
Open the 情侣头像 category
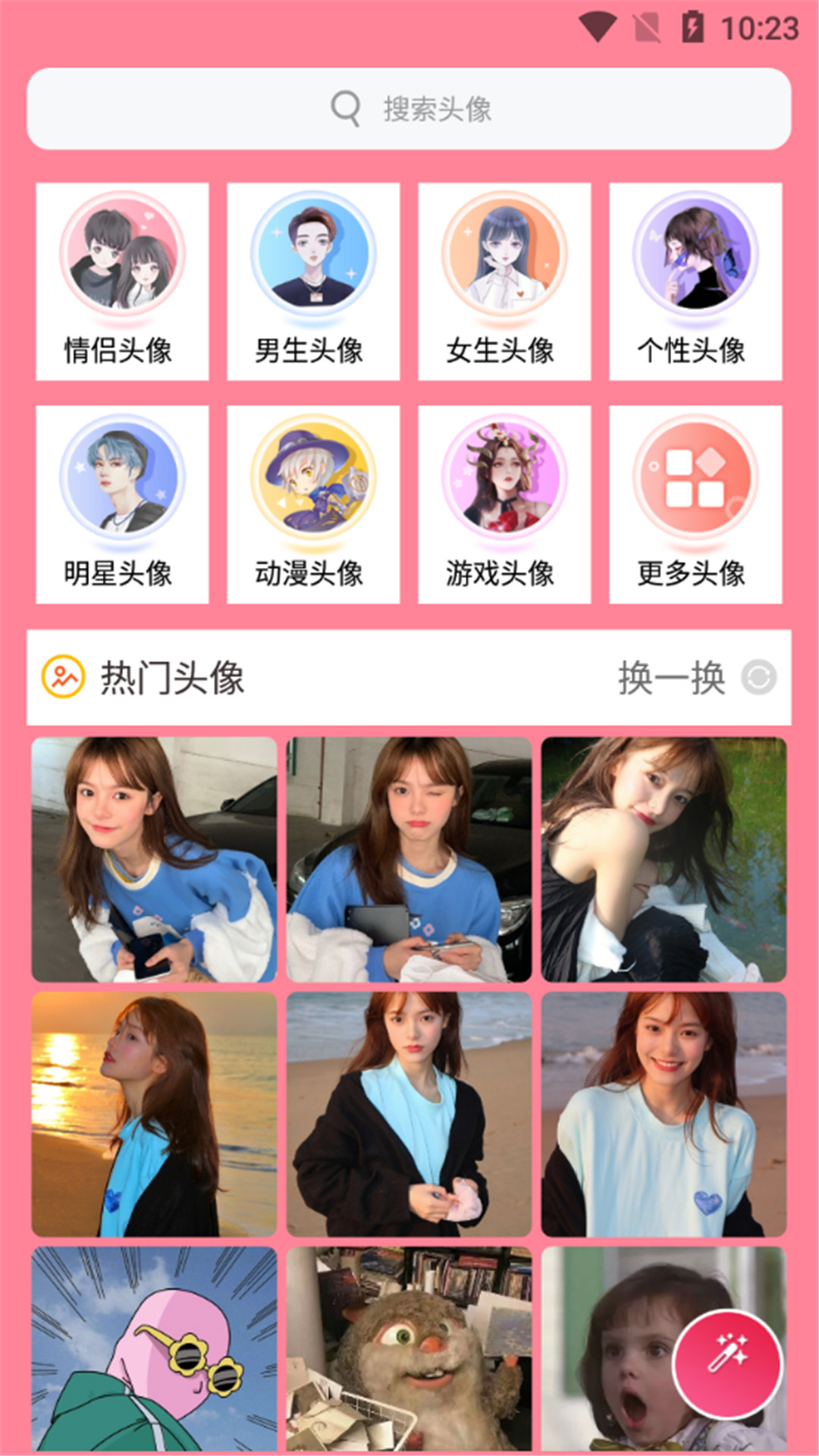pos(122,281)
